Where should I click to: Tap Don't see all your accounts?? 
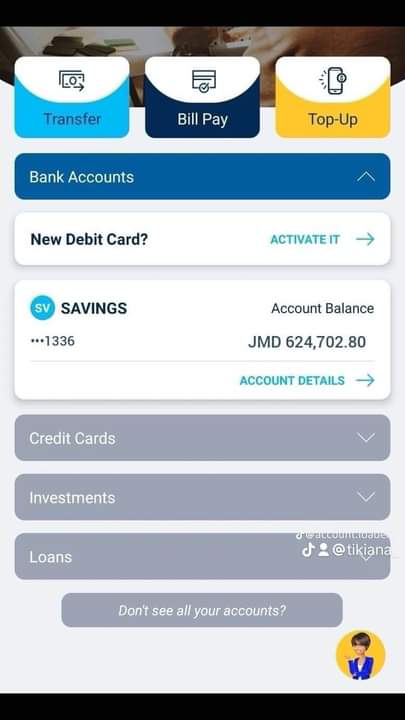[202, 610]
